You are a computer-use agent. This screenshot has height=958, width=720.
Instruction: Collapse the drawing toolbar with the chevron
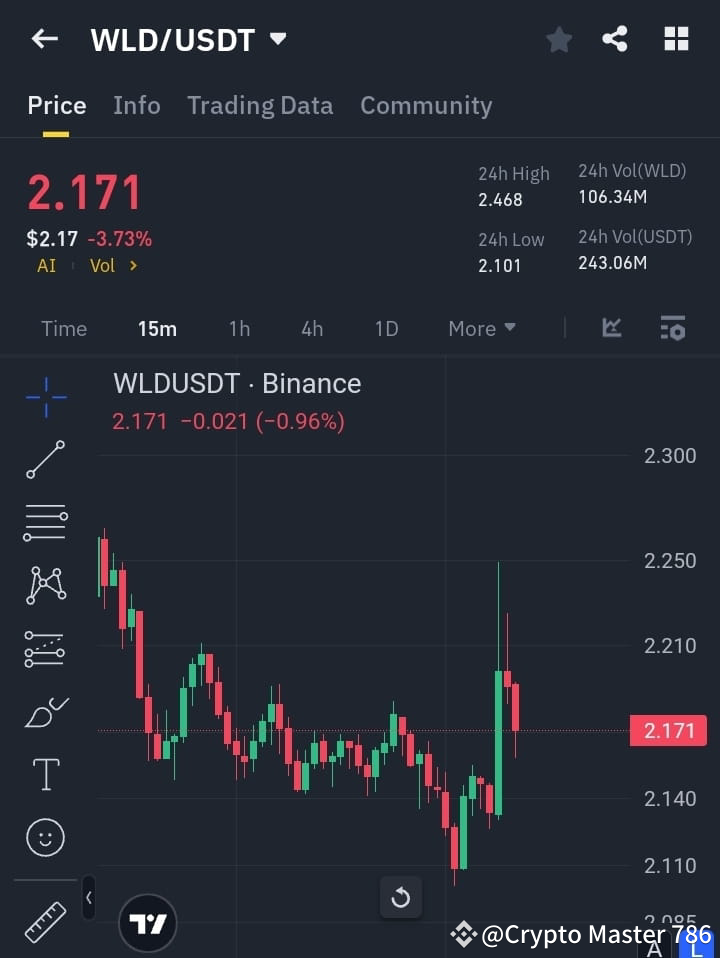tap(88, 898)
